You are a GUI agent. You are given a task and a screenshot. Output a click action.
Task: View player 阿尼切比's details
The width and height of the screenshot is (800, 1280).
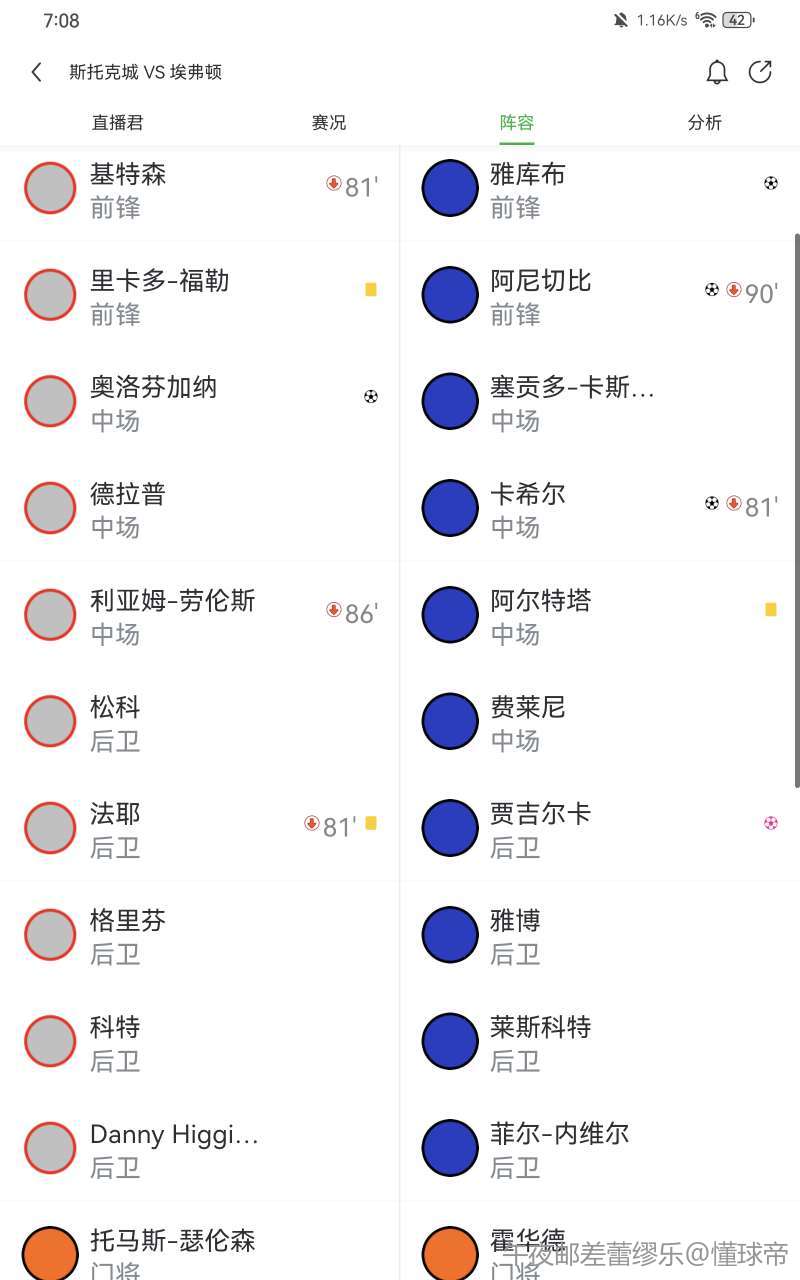point(600,294)
